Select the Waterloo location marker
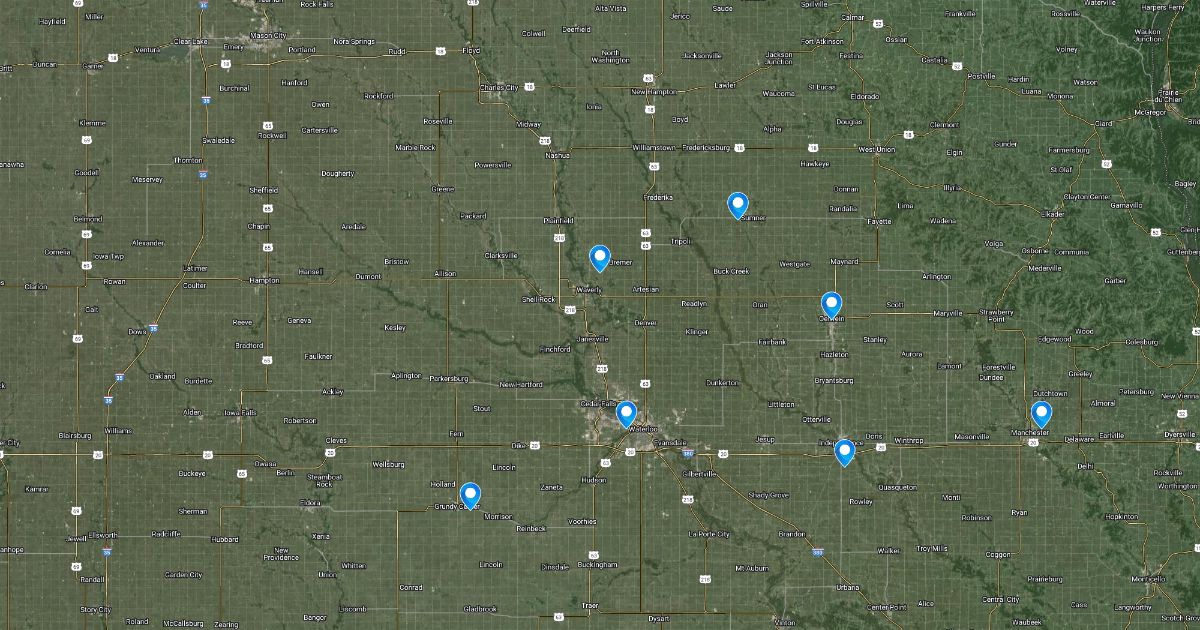This screenshot has height=630, width=1200. point(626,413)
